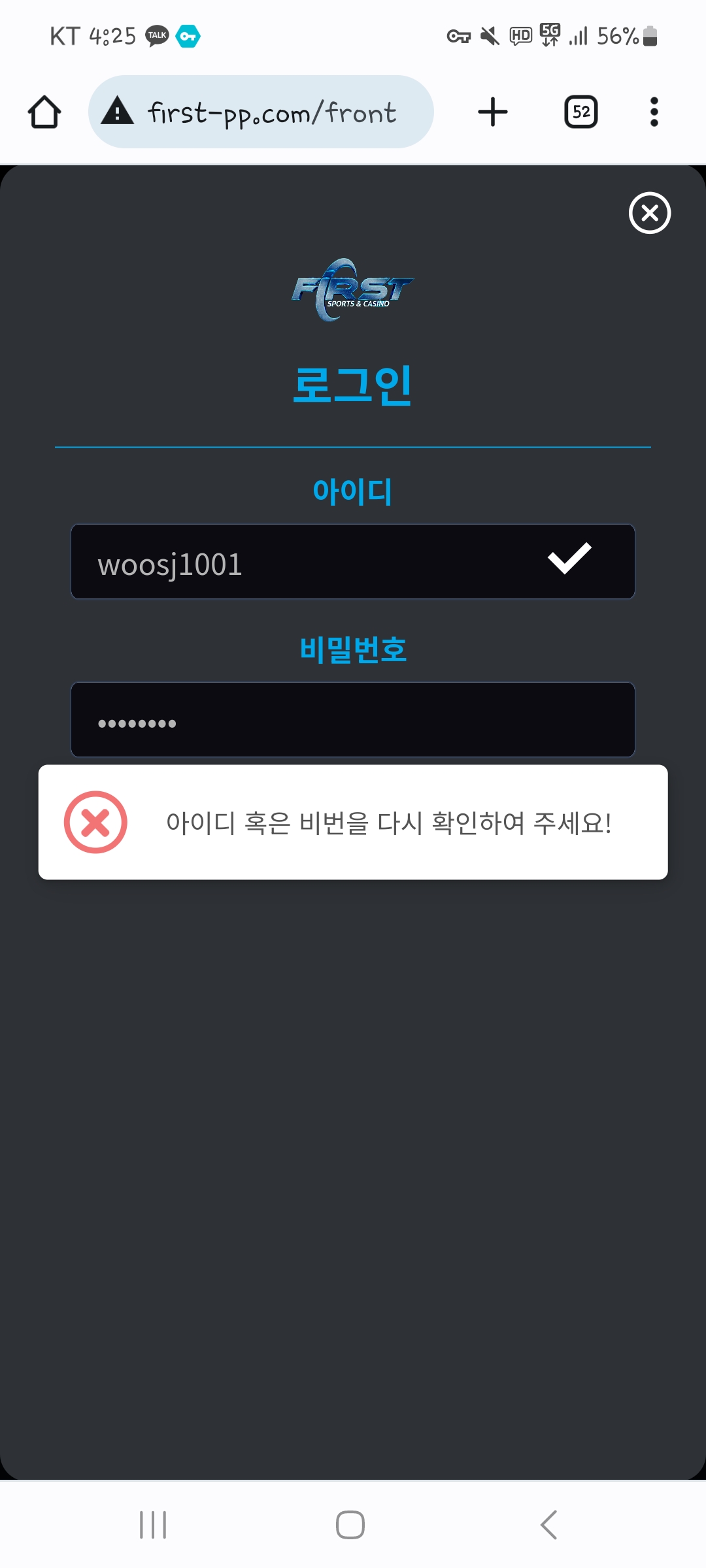Image resolution: width=706 pixels, height=1568 pixels.
Task: Open the browser home page
Action: [x=44, y=112]
